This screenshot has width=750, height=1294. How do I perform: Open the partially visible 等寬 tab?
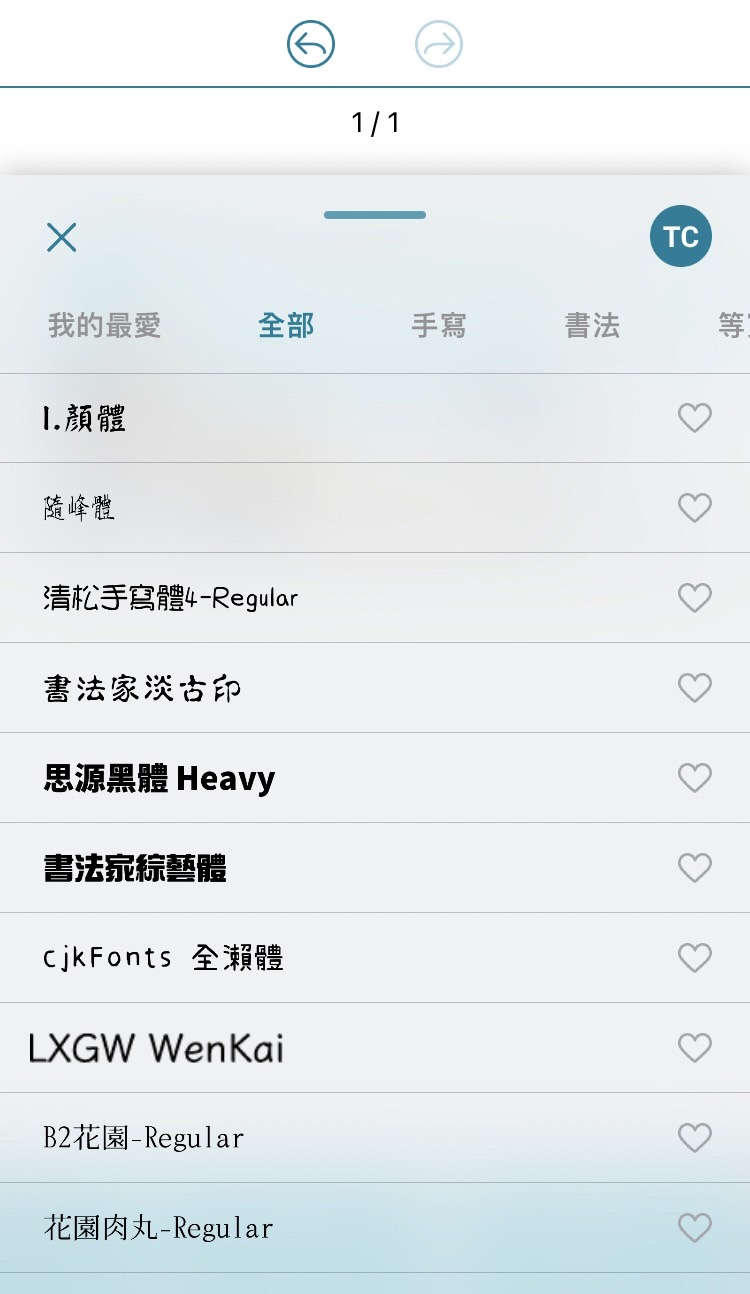click(x=740, y=326)
